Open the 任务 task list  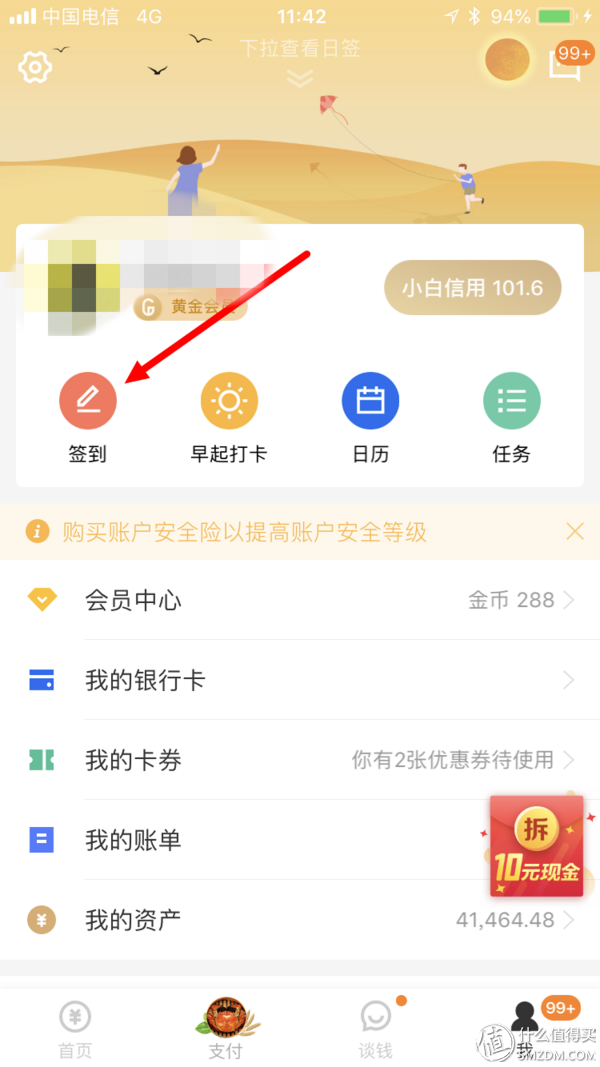pos(511,401)
